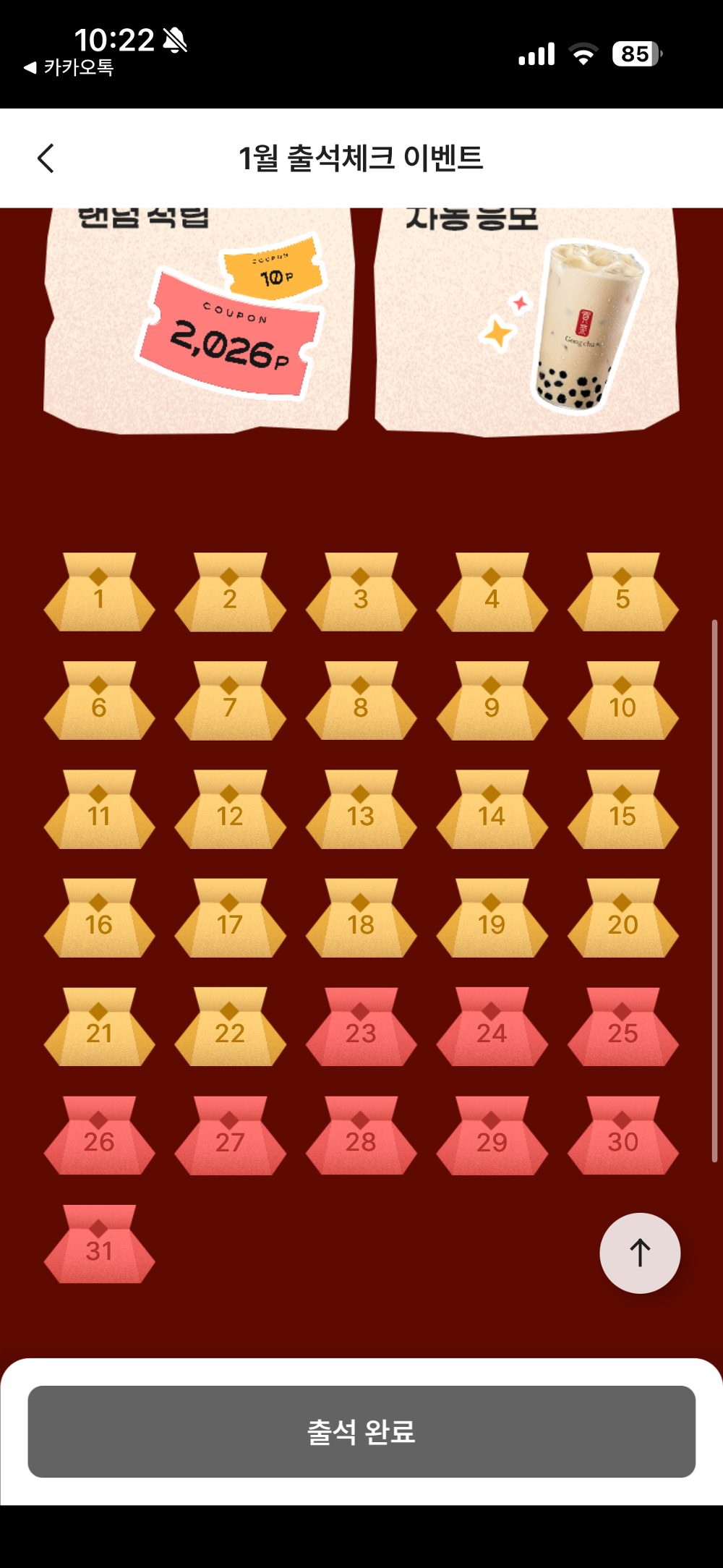
Task: Open the day 7 lucky pouch
Action: click(230, 702)
